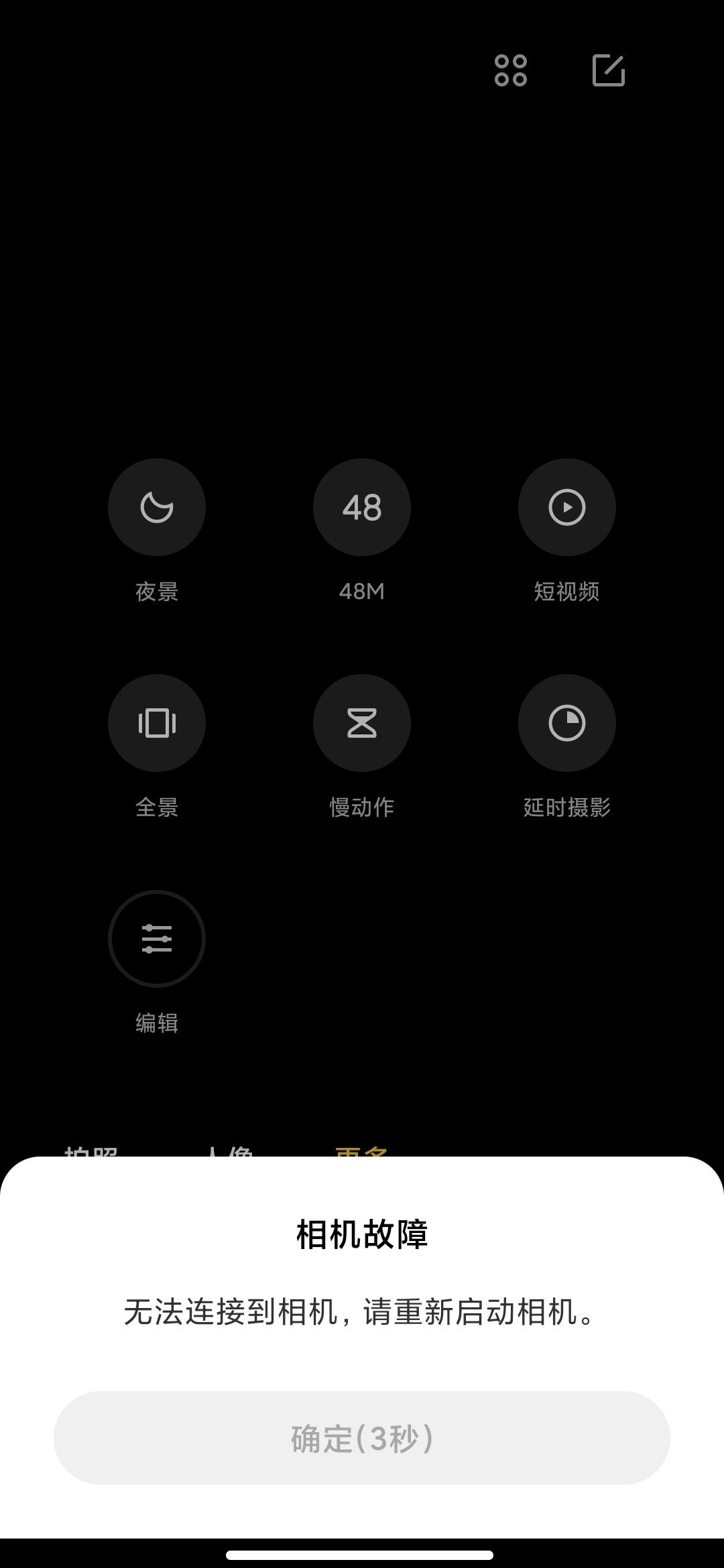Choose the 48M mode

coord(362,507)
